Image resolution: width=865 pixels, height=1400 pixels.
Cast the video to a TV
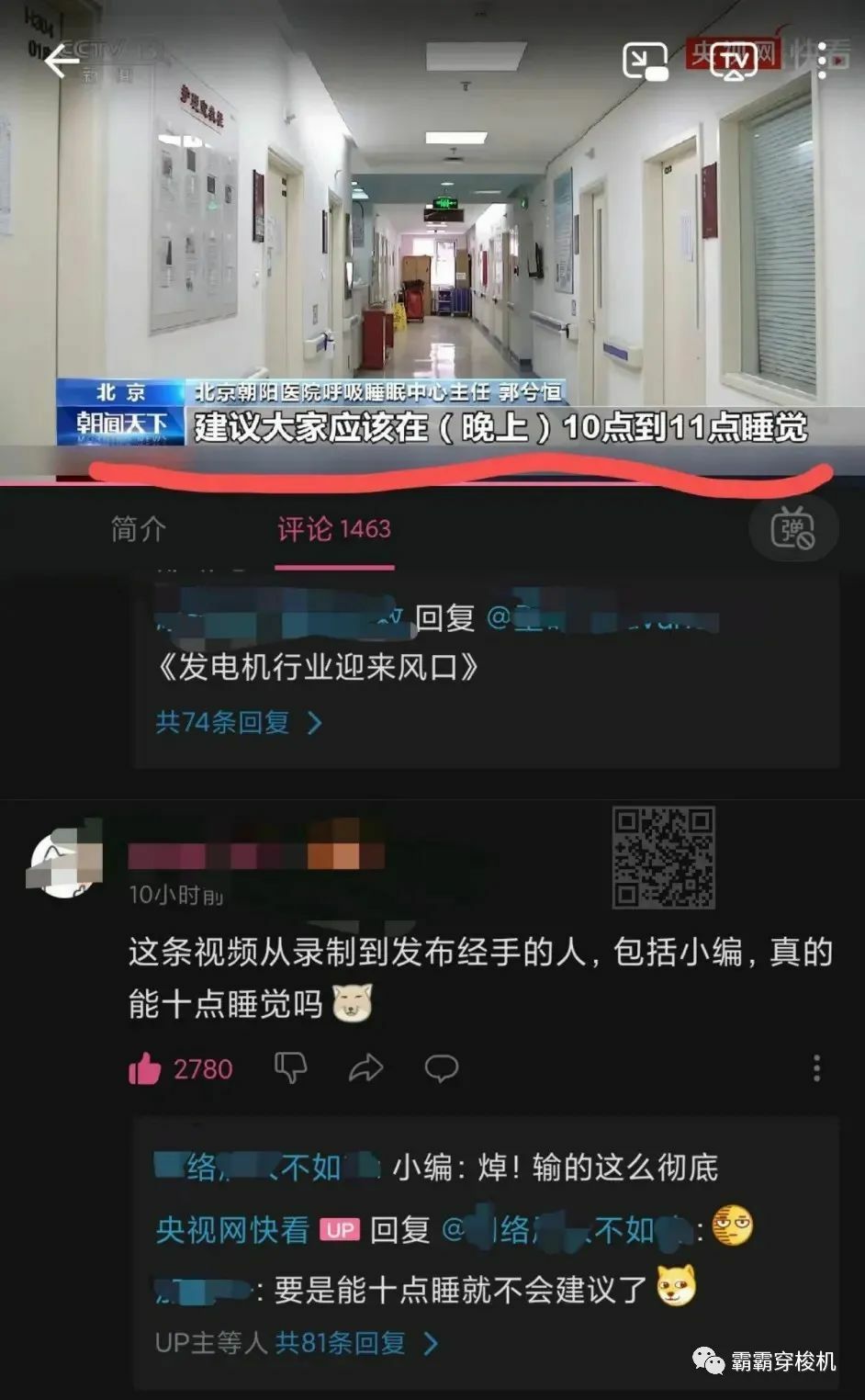(735, 62)
